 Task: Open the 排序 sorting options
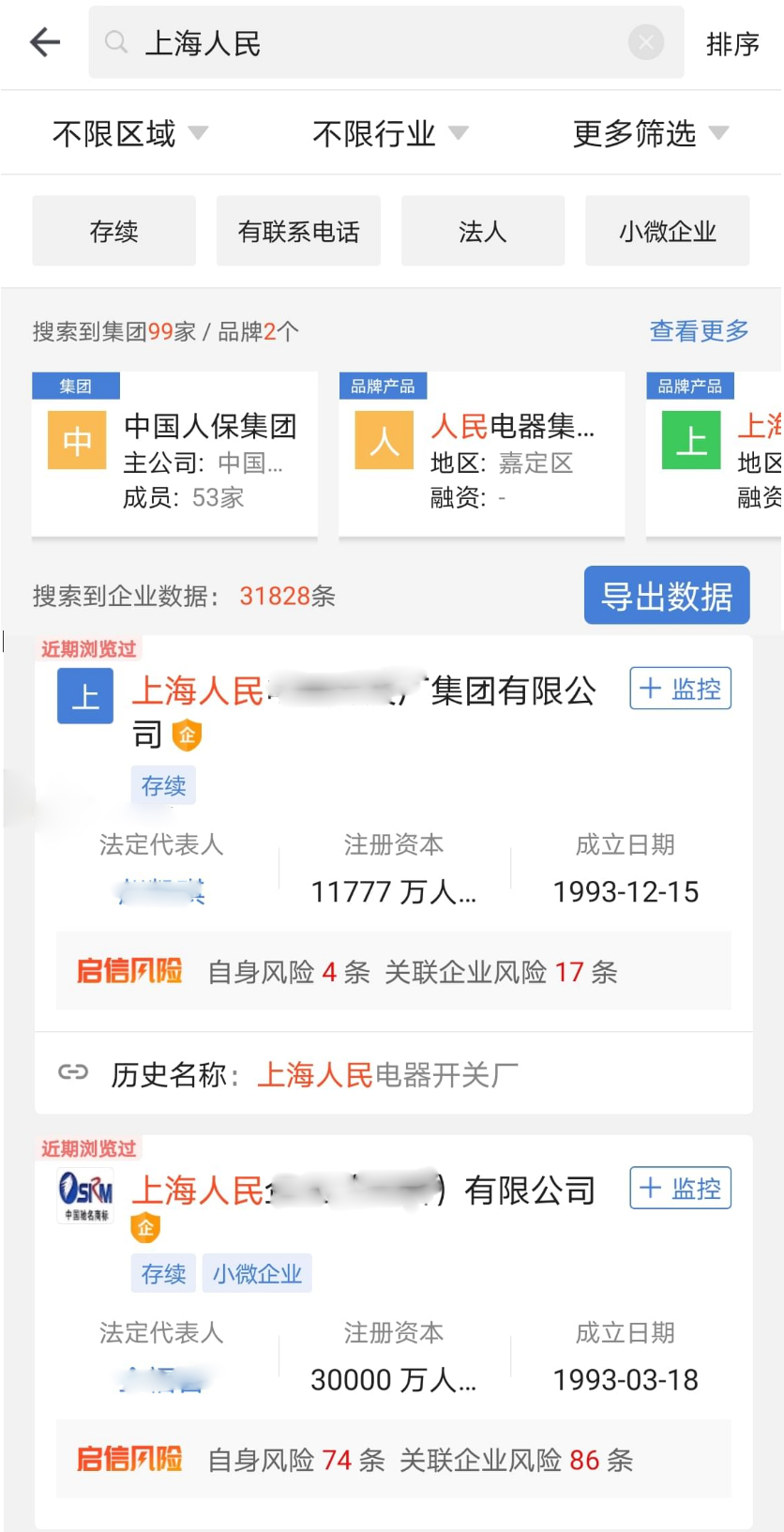[x=732, y=44]
